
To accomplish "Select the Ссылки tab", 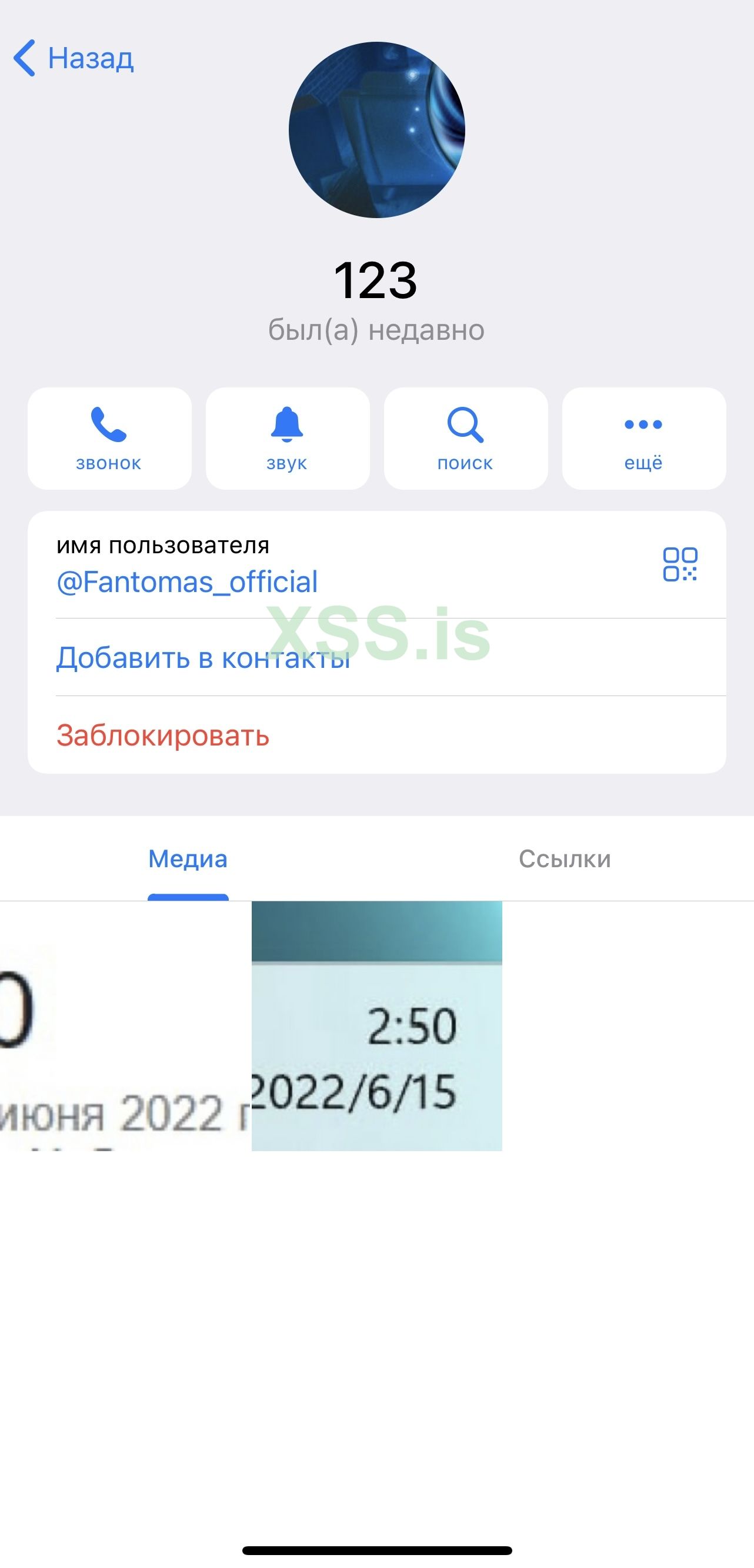I will point(565,859).
